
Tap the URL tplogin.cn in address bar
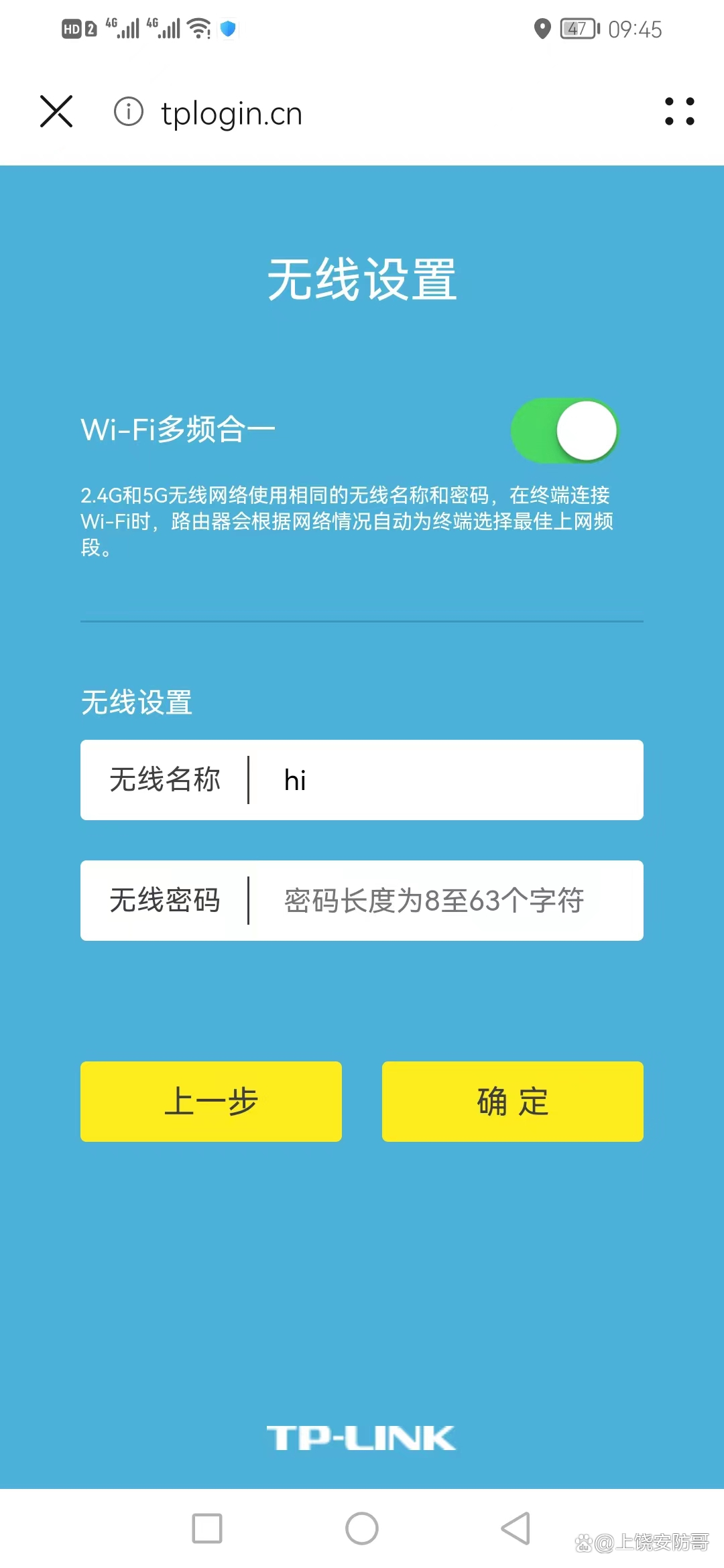(231, 112)
